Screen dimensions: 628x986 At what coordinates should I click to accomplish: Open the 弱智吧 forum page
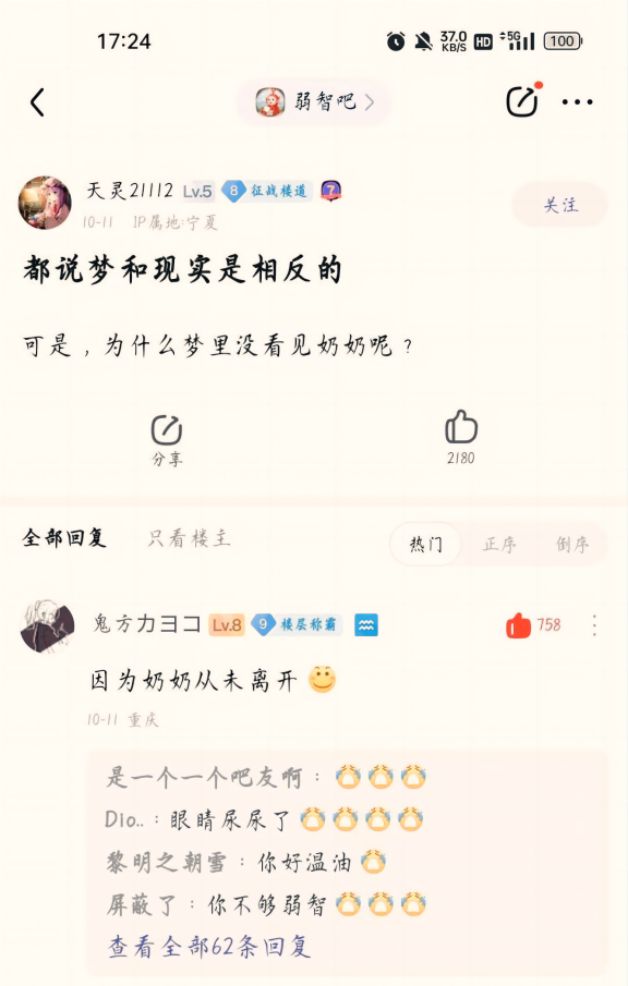(x=314, y=101)
